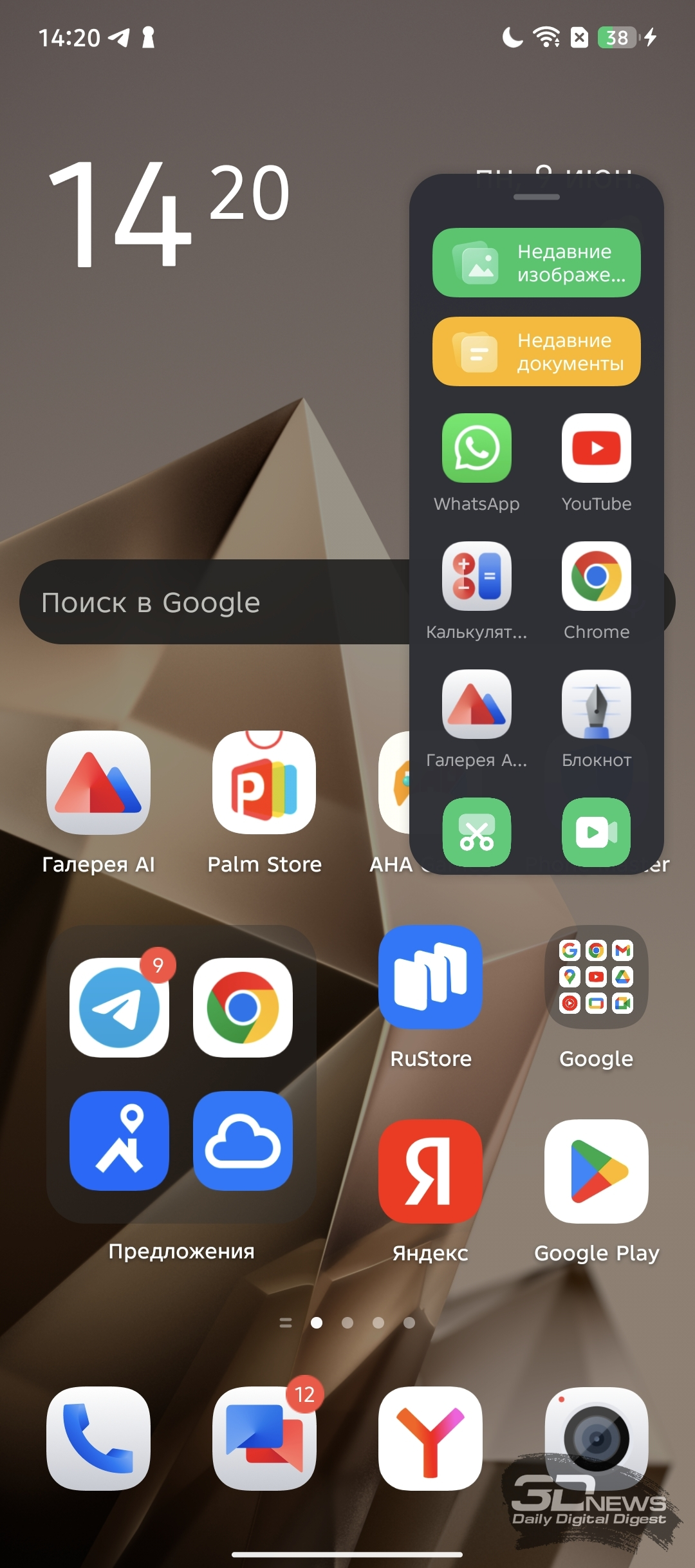Open the Phone dialer in the dock
The height and width of the screenshot is (1568, 695).
tap(98, 1439)
